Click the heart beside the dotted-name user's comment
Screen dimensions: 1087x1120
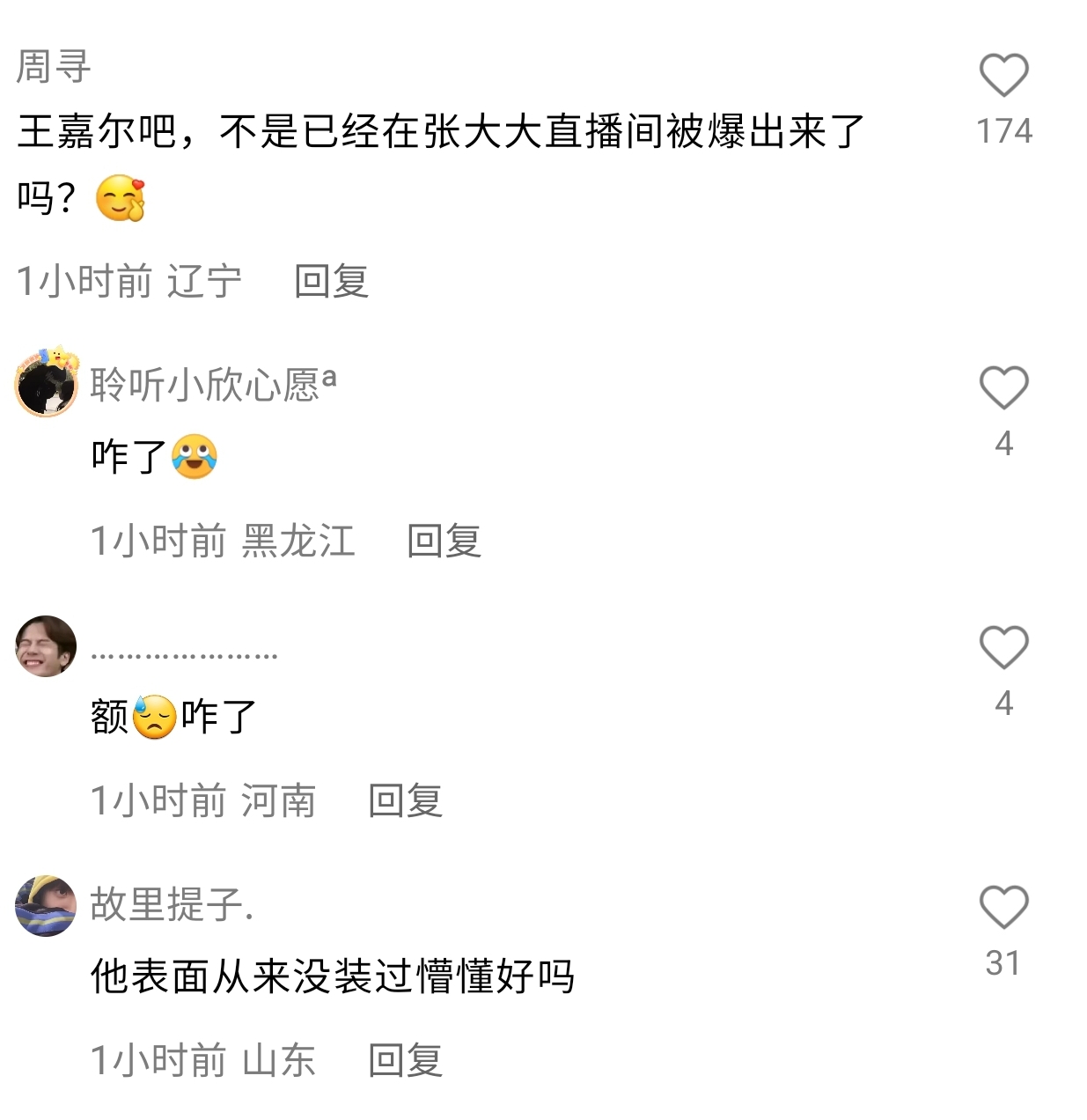point(1003,649)
